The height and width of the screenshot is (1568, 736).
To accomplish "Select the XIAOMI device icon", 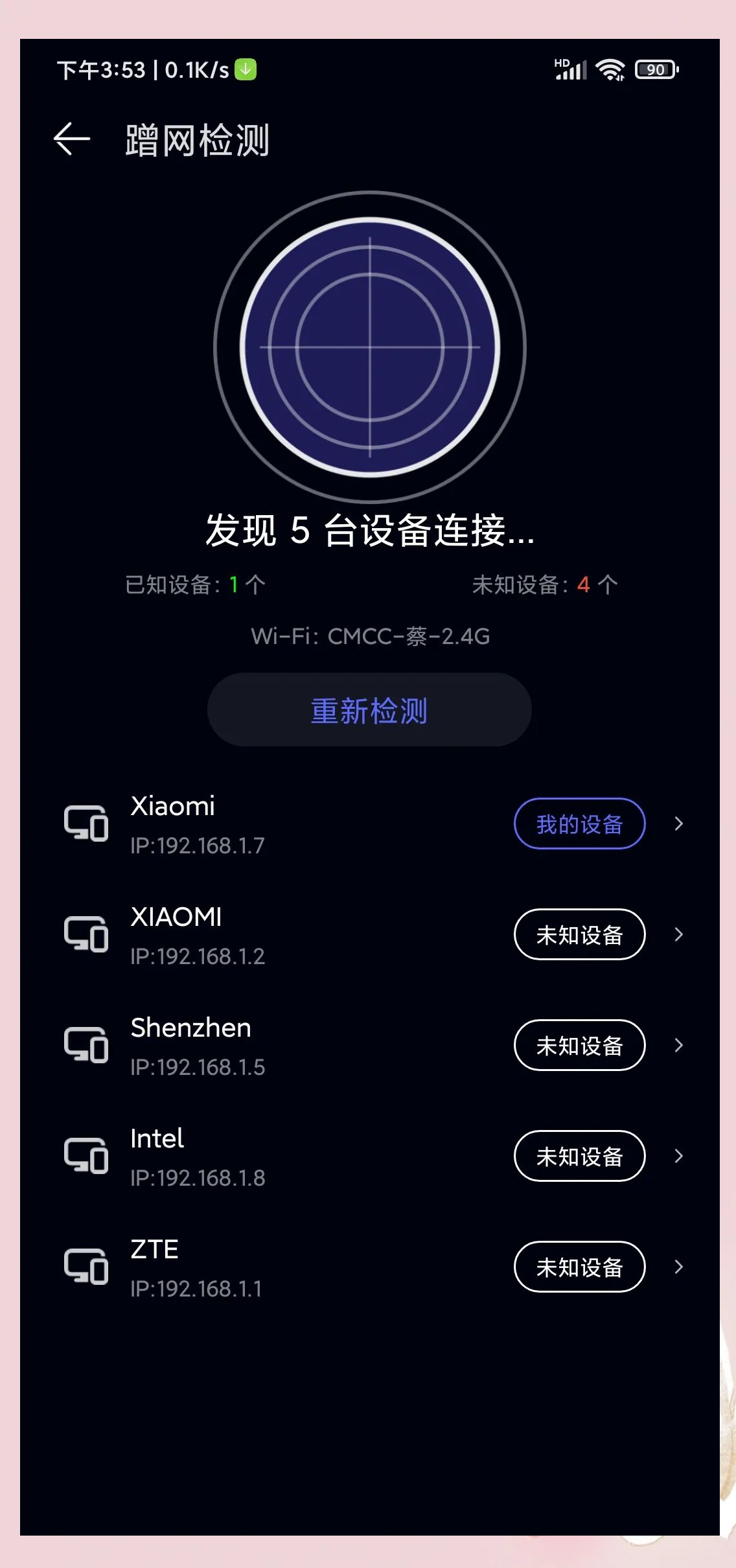I will click(x=87, y=934).
